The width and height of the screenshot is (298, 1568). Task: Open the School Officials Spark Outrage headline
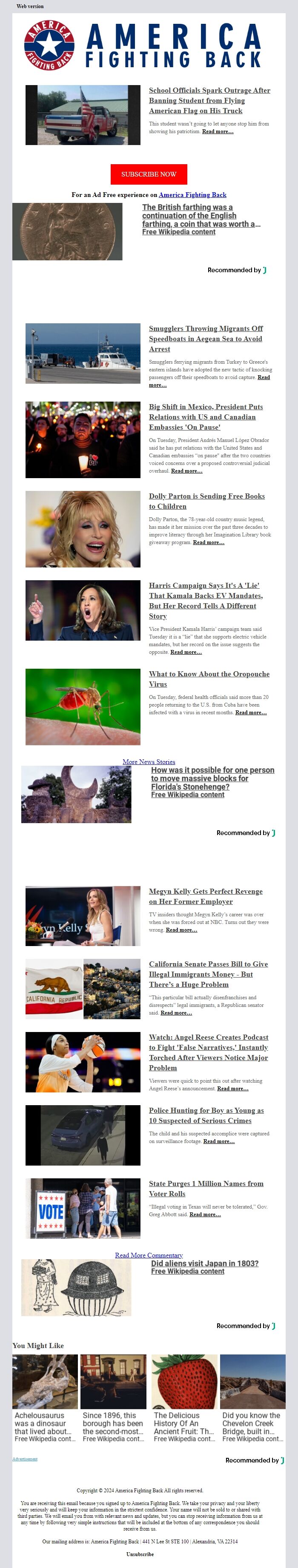point(209,100)
